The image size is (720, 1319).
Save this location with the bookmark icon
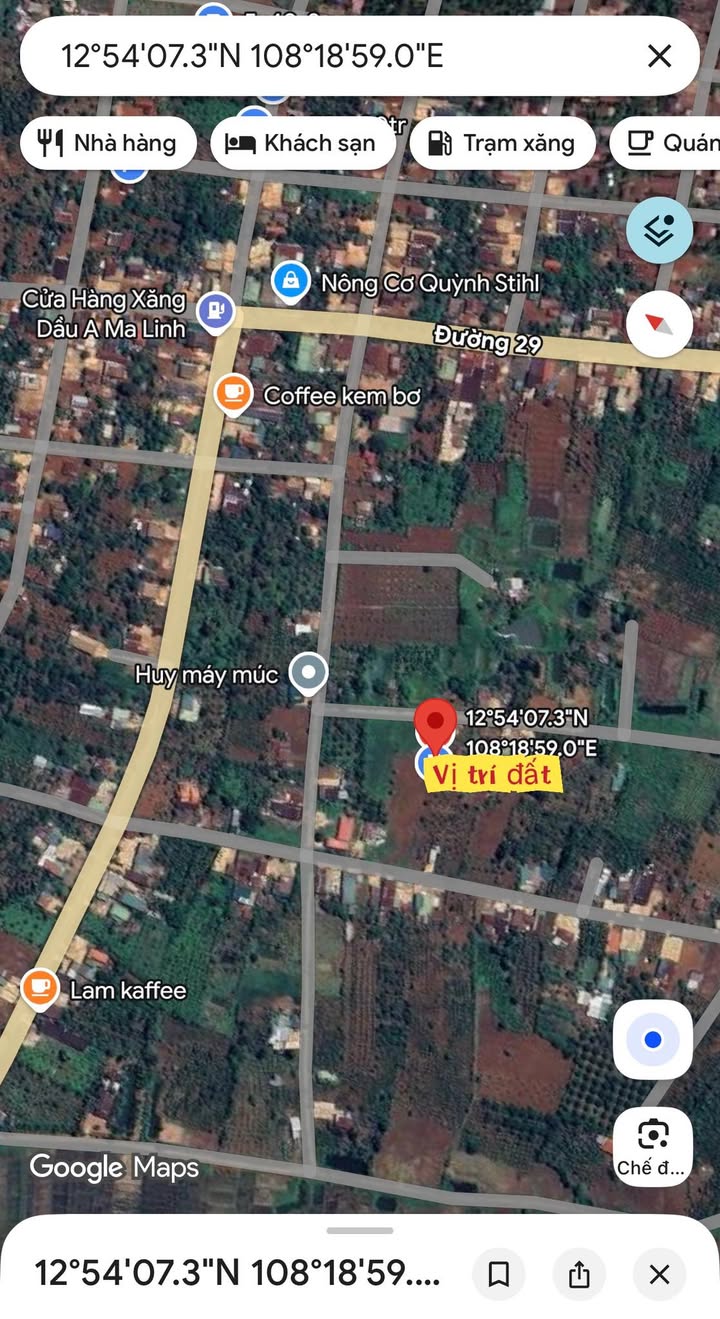click(x=498, y=1274)
